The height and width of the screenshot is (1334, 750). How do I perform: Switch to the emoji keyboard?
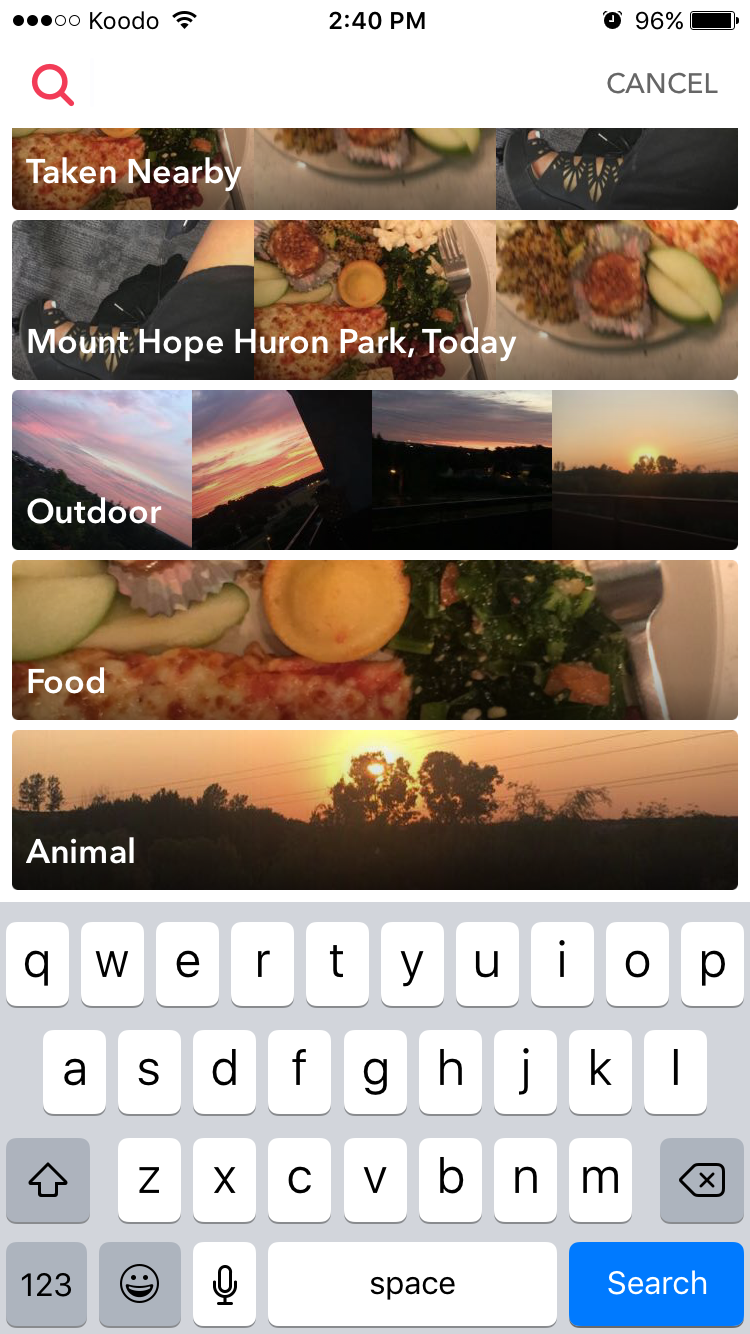(139, 1284)
